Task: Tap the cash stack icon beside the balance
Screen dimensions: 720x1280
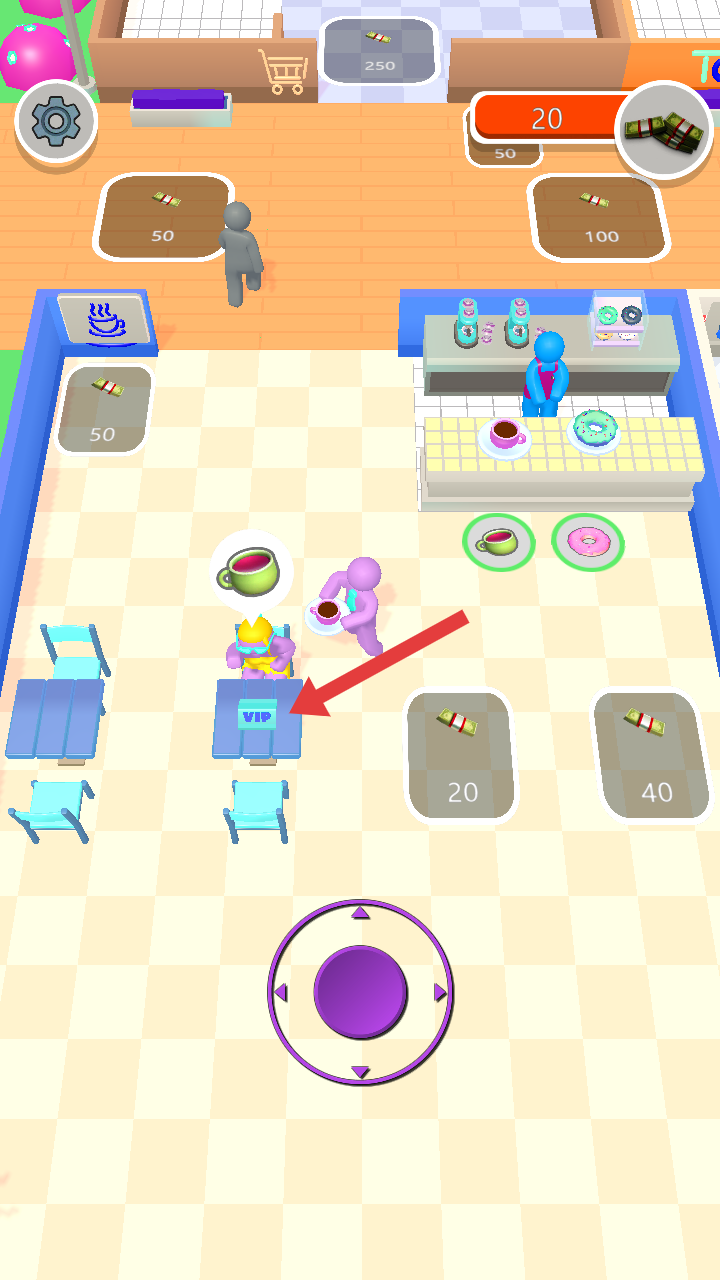Action: pyautogui.click(x=664, y=130)
